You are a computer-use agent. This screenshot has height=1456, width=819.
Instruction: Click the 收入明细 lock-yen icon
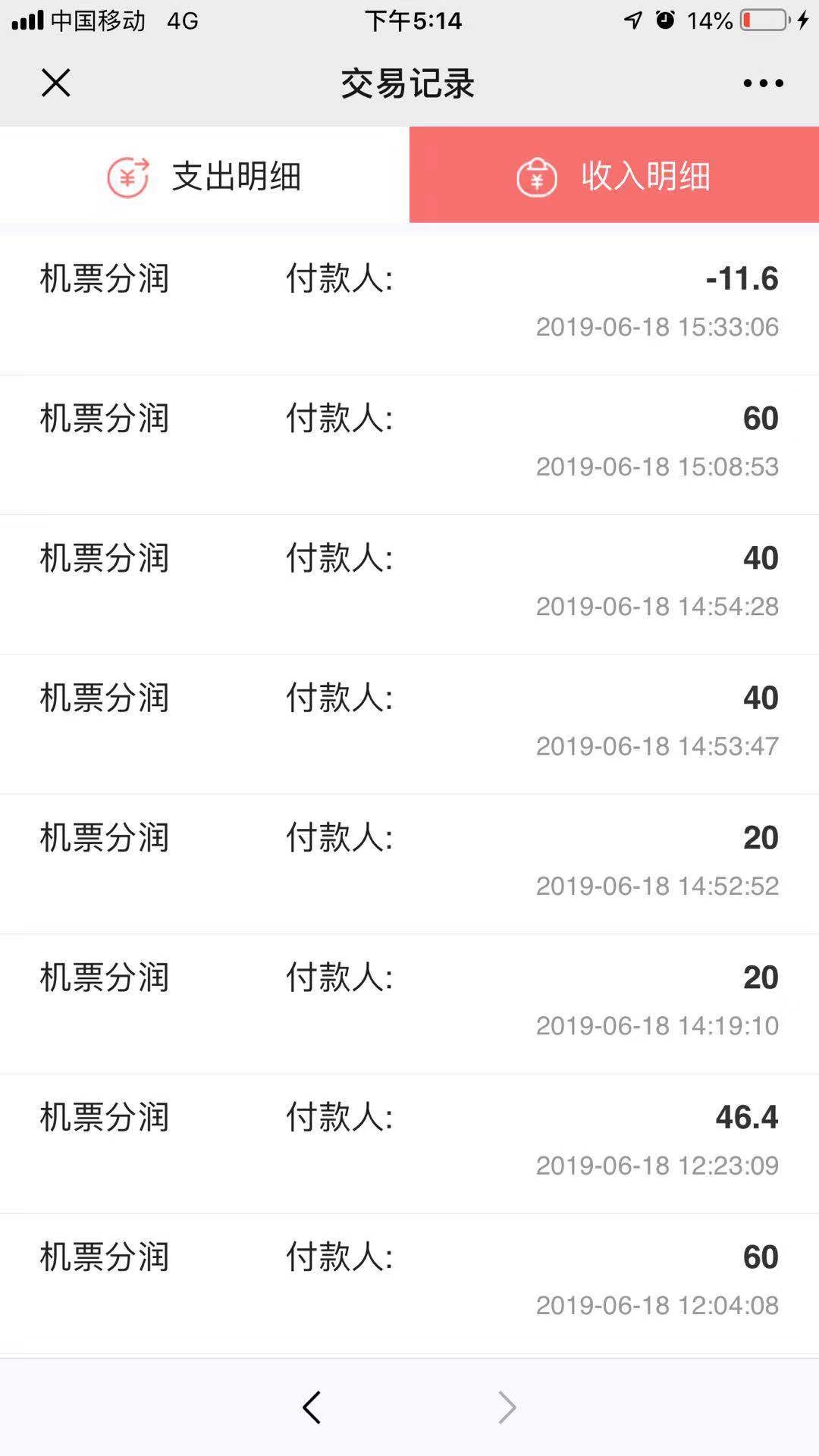pos(537,176)
